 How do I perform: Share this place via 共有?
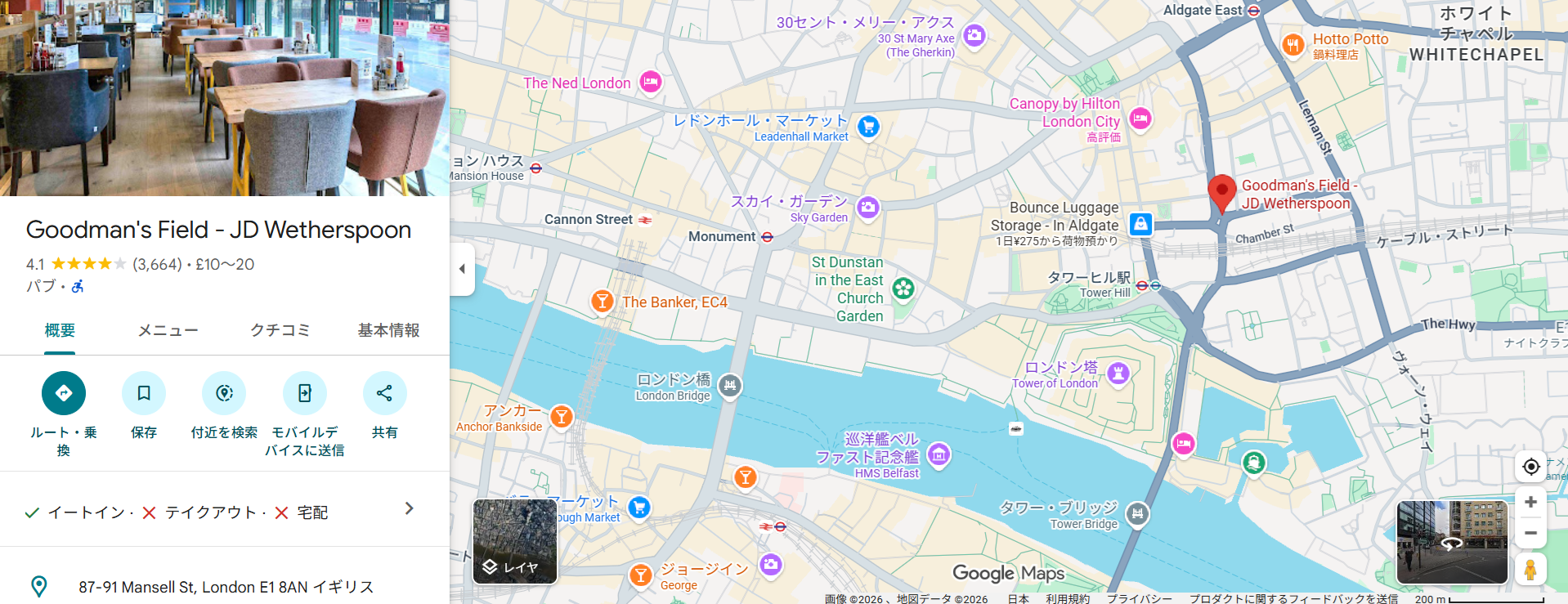pyautogui.click(x=384, y=394)
